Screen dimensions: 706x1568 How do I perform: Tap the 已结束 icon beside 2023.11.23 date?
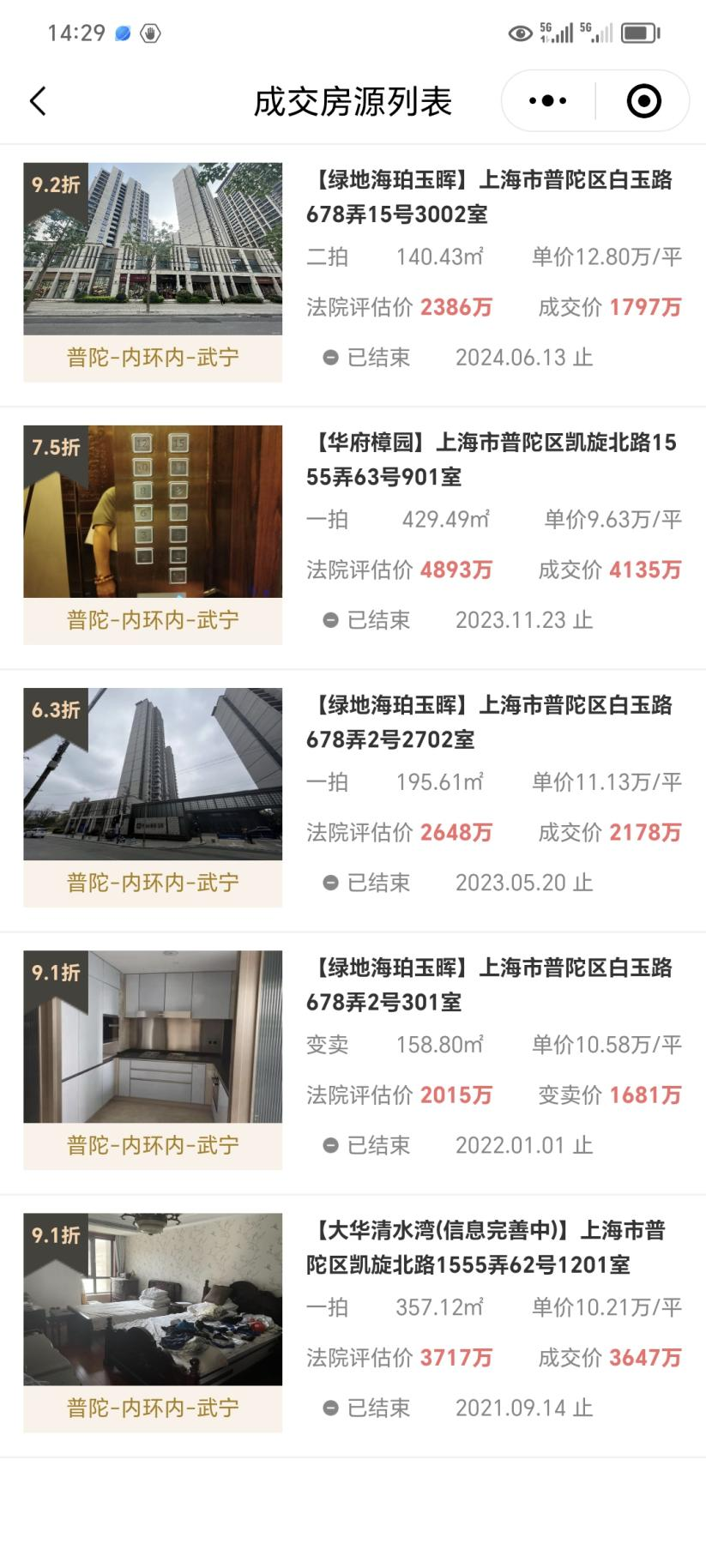pos(330,619)
